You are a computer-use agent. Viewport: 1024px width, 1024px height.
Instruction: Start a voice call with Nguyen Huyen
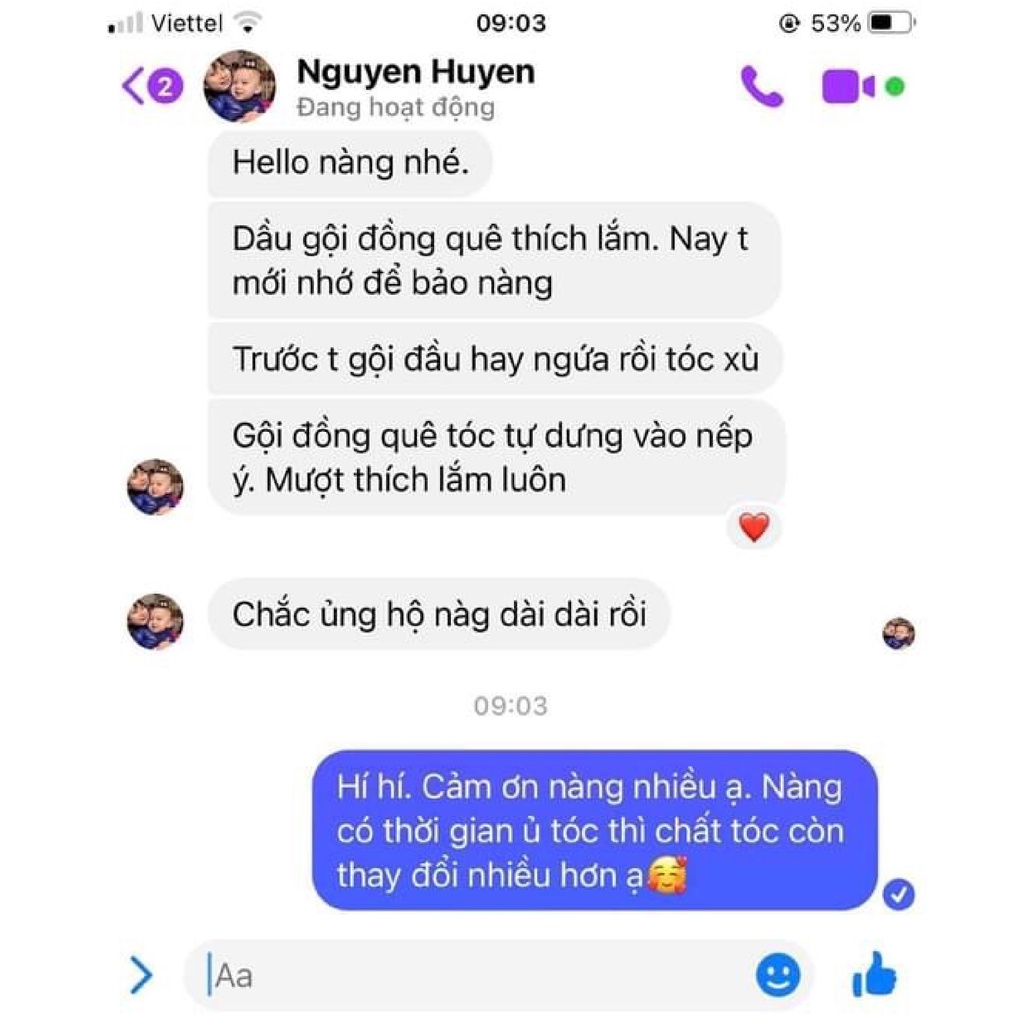pos(761,87)
